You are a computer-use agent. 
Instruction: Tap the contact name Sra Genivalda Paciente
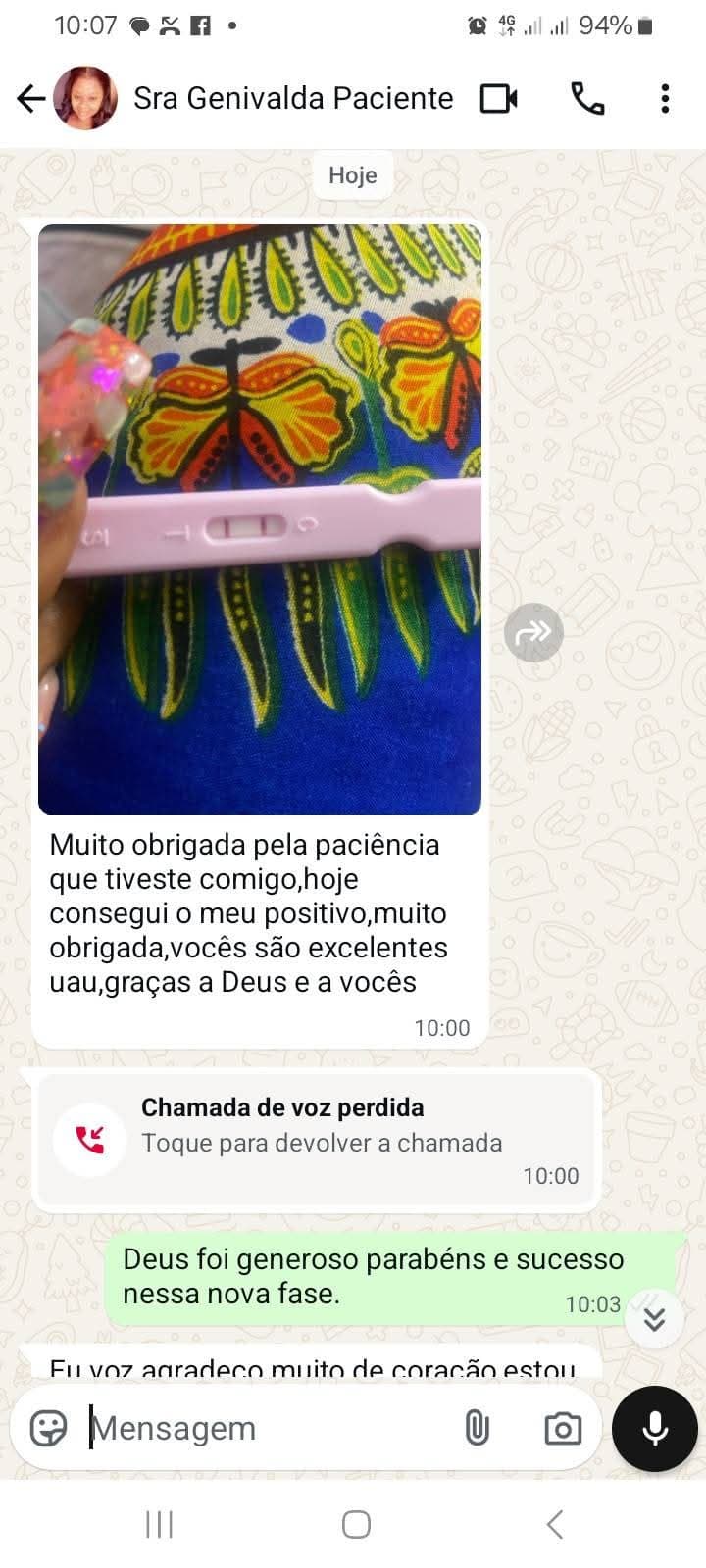[292, 98]
